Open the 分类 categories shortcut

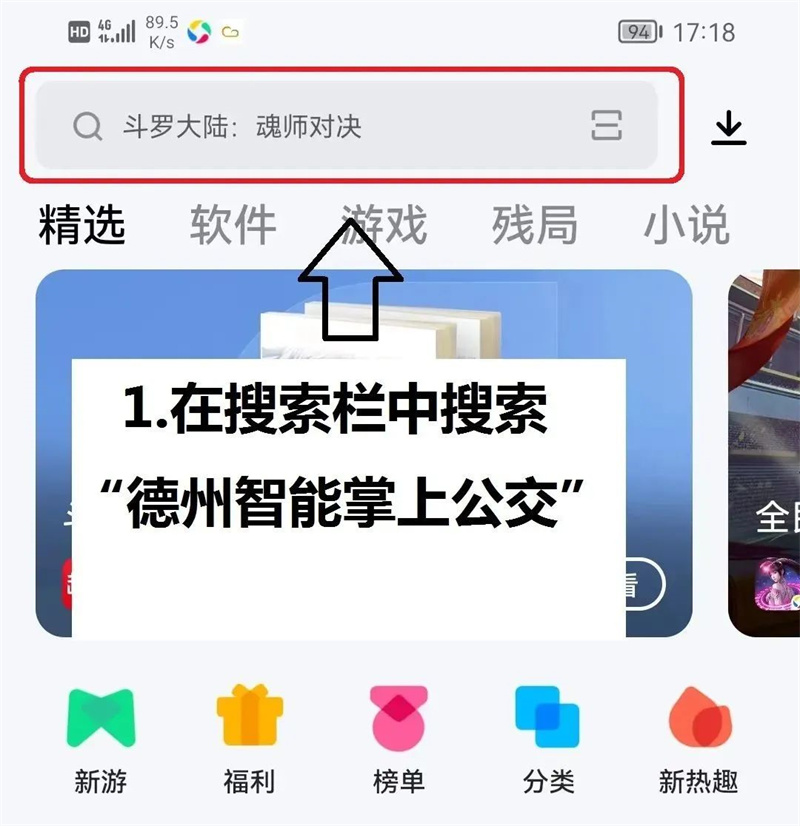[x=548, y=738]
